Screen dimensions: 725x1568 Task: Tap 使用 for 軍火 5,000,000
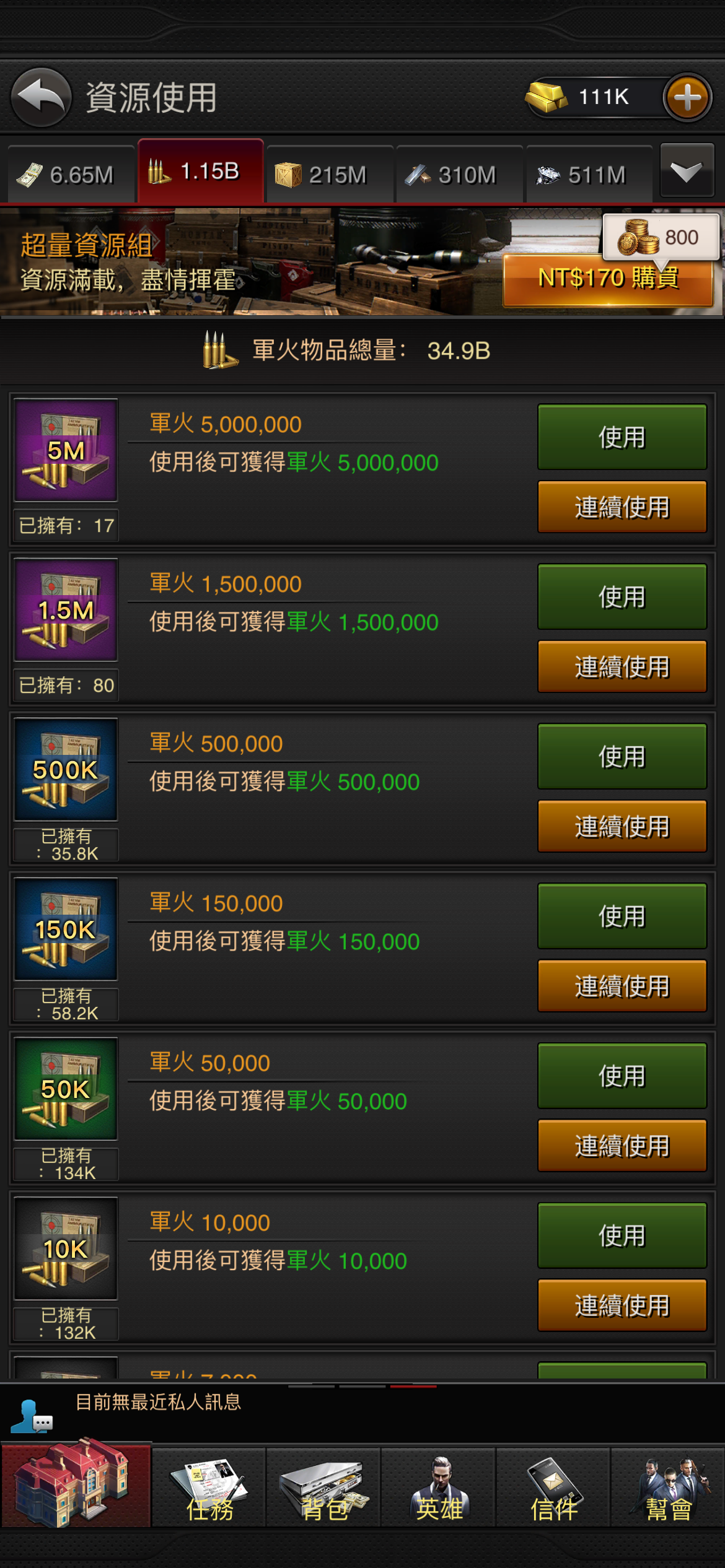click(622, 437)
